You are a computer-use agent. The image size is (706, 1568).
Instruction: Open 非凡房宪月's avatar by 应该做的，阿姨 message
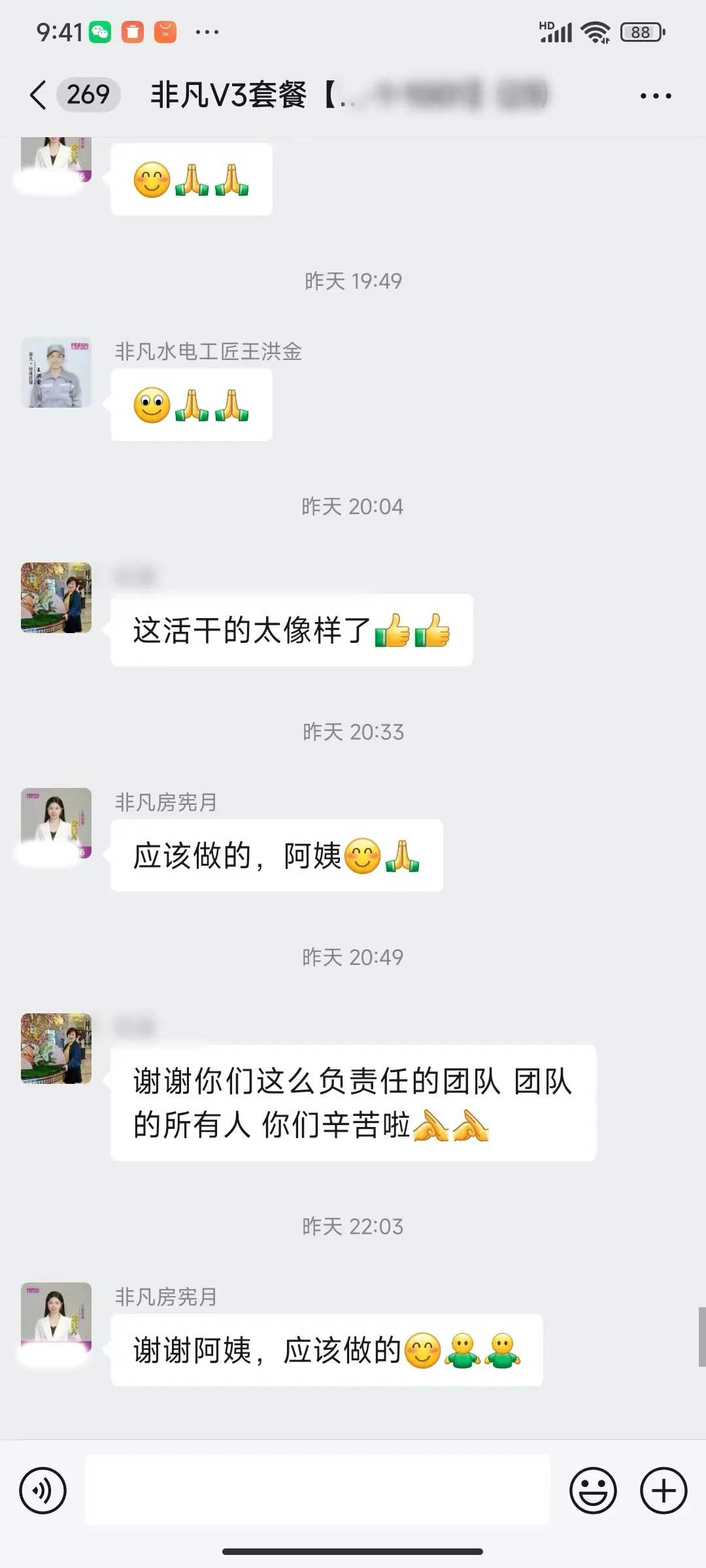pos(56,823)
